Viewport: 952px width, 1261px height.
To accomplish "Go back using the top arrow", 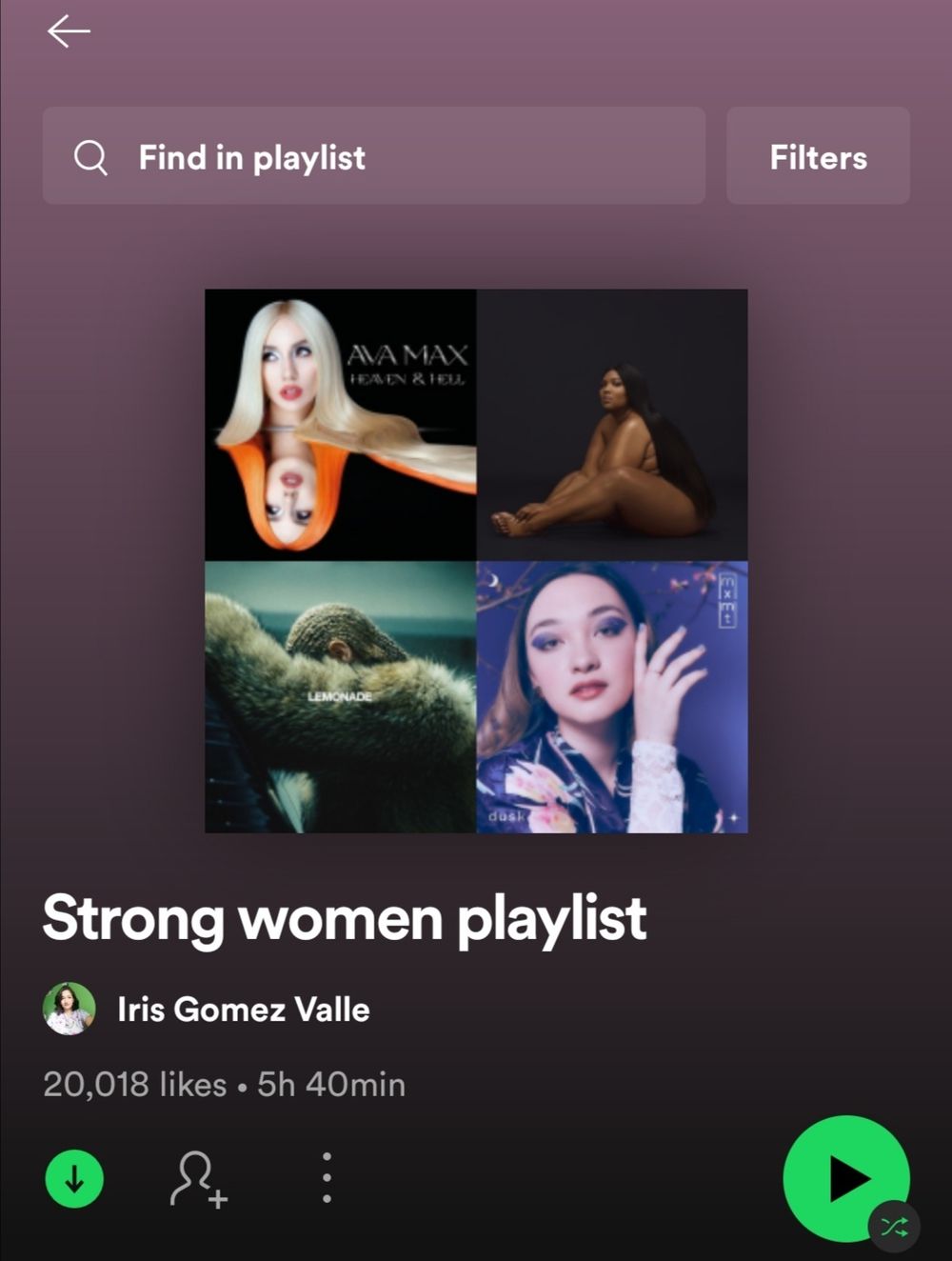I will [x=69, y=31].
